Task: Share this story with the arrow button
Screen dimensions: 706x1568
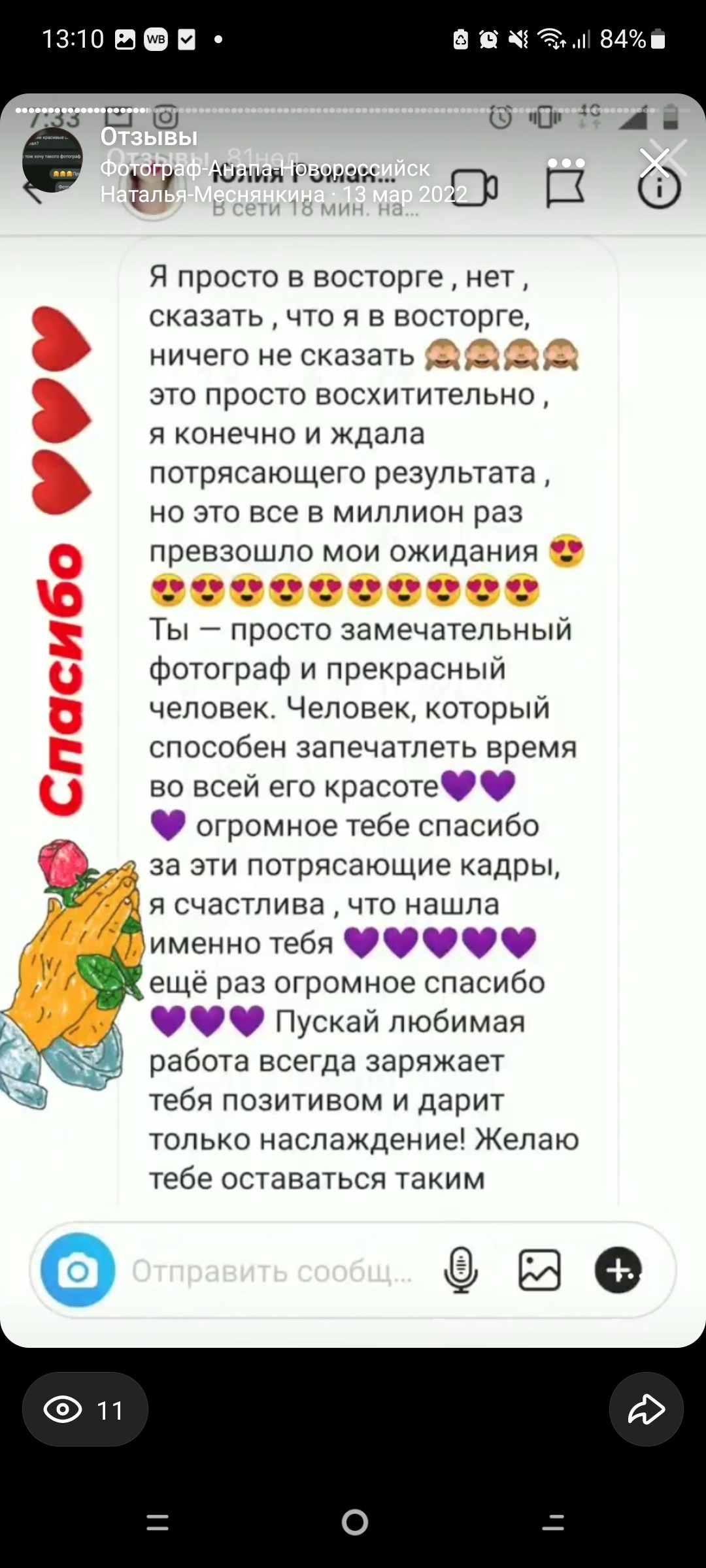Action: [x=646, y=1409]
